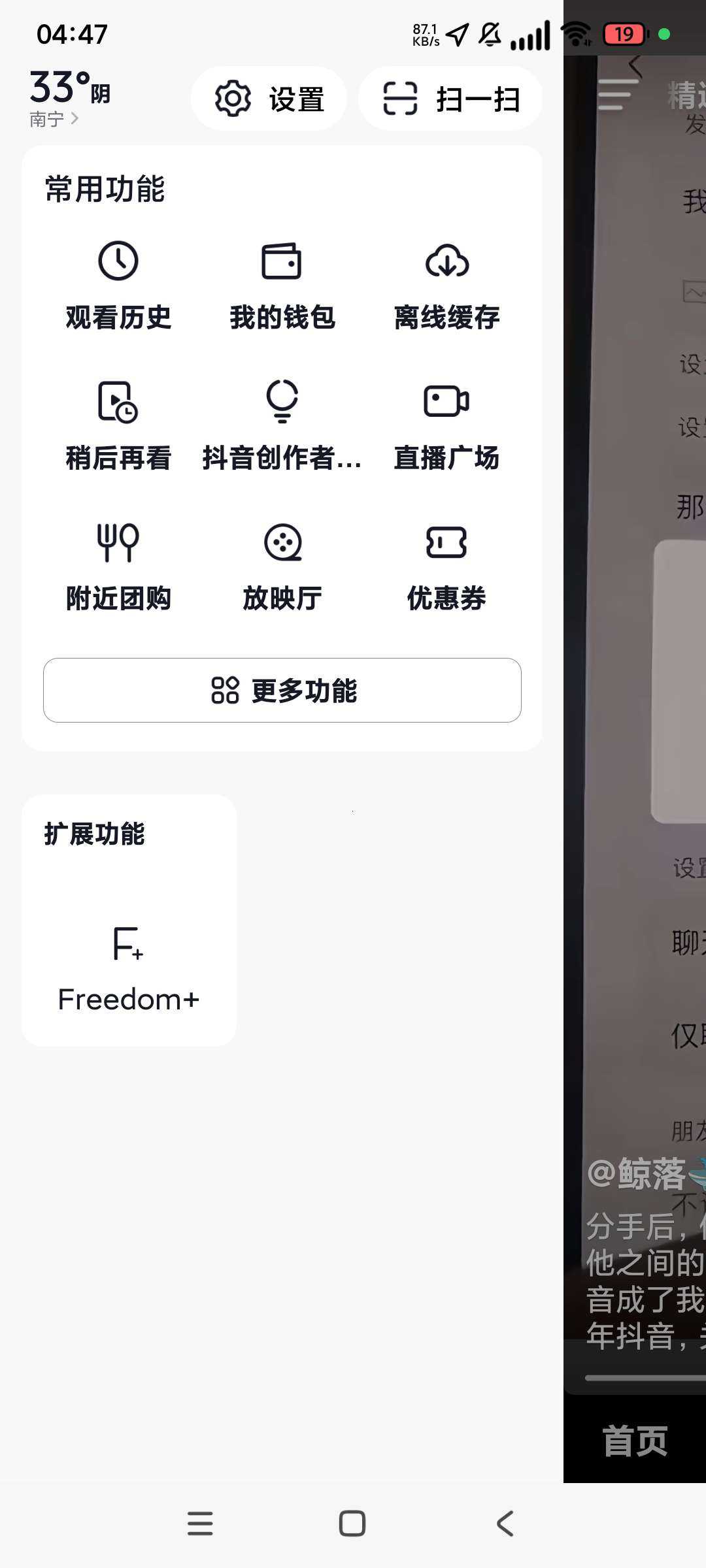Tap the system back button
This screenshot has width=706, height=1568.
pyautogui.click(x=505, y=1524)
